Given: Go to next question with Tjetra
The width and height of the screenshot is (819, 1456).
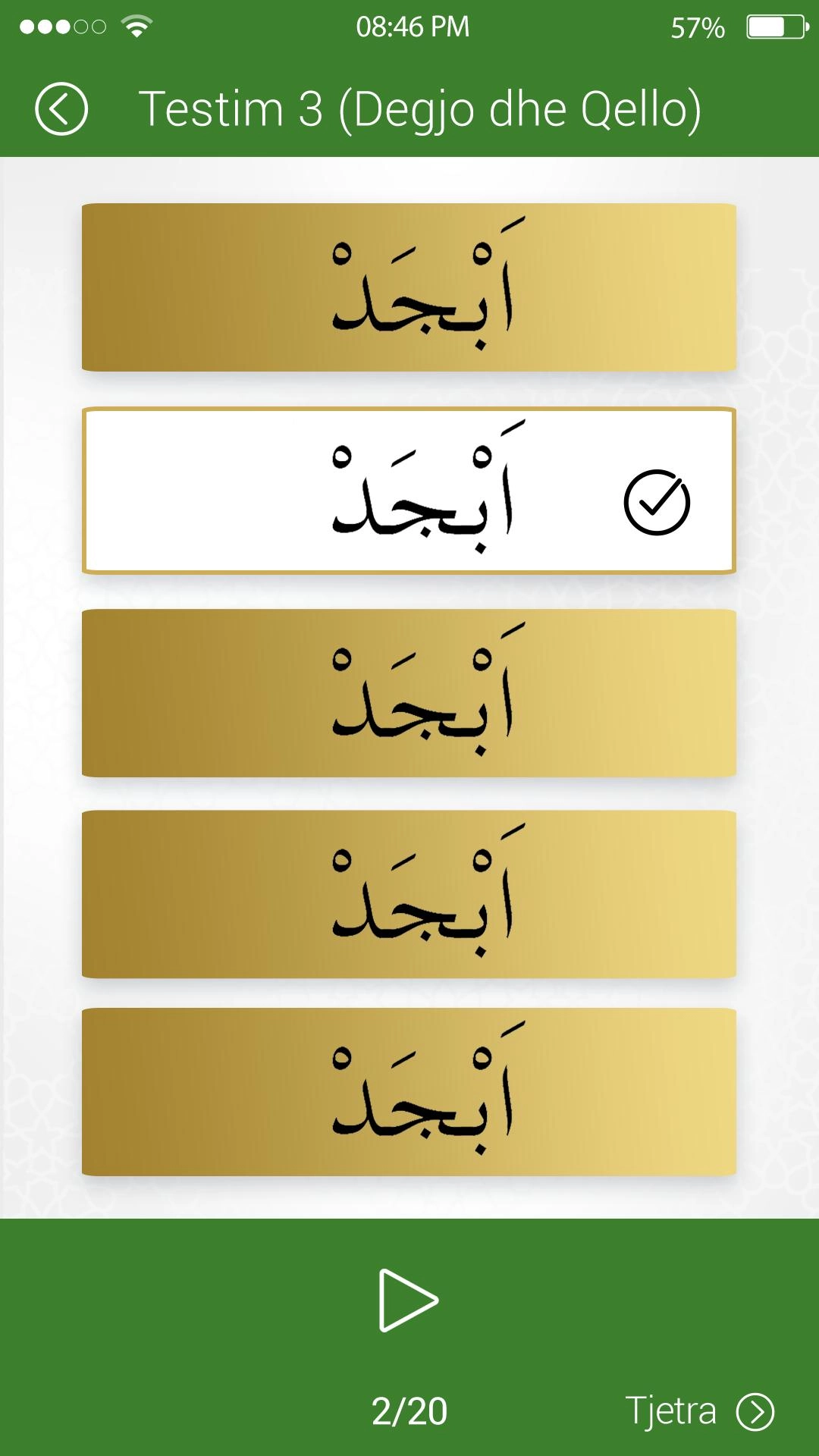Looking at the screenshot, I should click(699, 1412).
